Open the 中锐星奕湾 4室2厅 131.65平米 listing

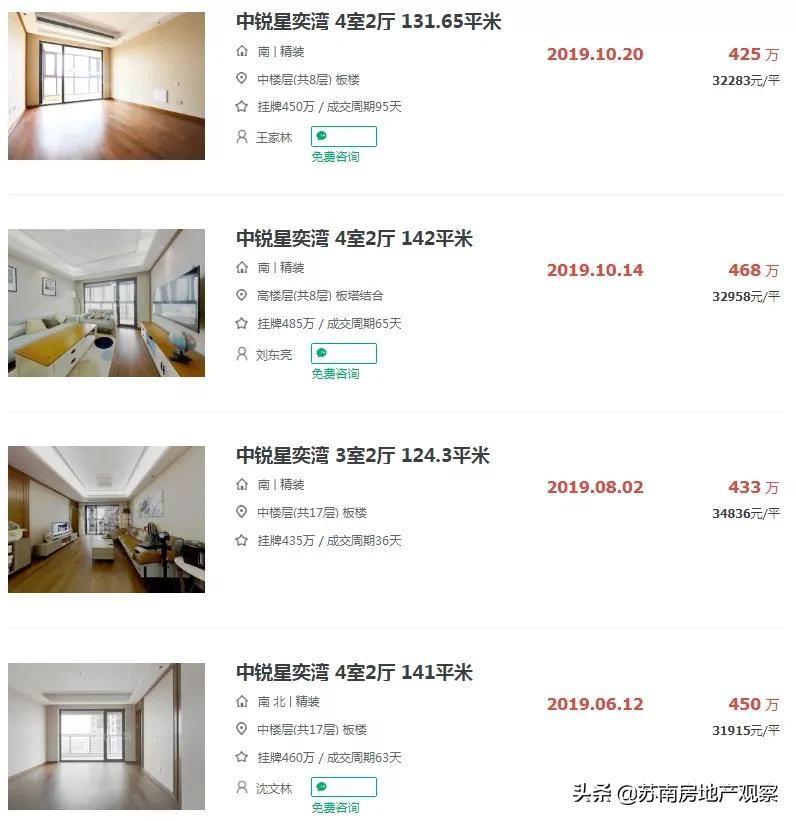click(x=368, y=22)
